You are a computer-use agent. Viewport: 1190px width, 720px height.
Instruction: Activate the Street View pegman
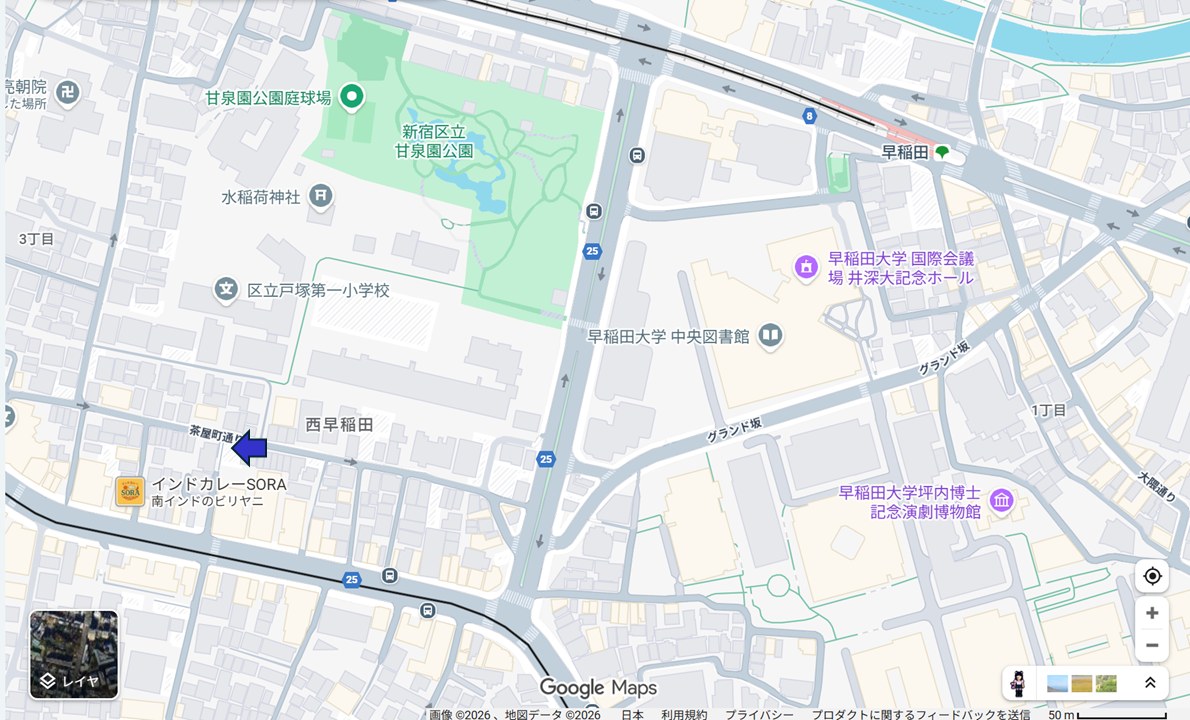click(1019, 683)
